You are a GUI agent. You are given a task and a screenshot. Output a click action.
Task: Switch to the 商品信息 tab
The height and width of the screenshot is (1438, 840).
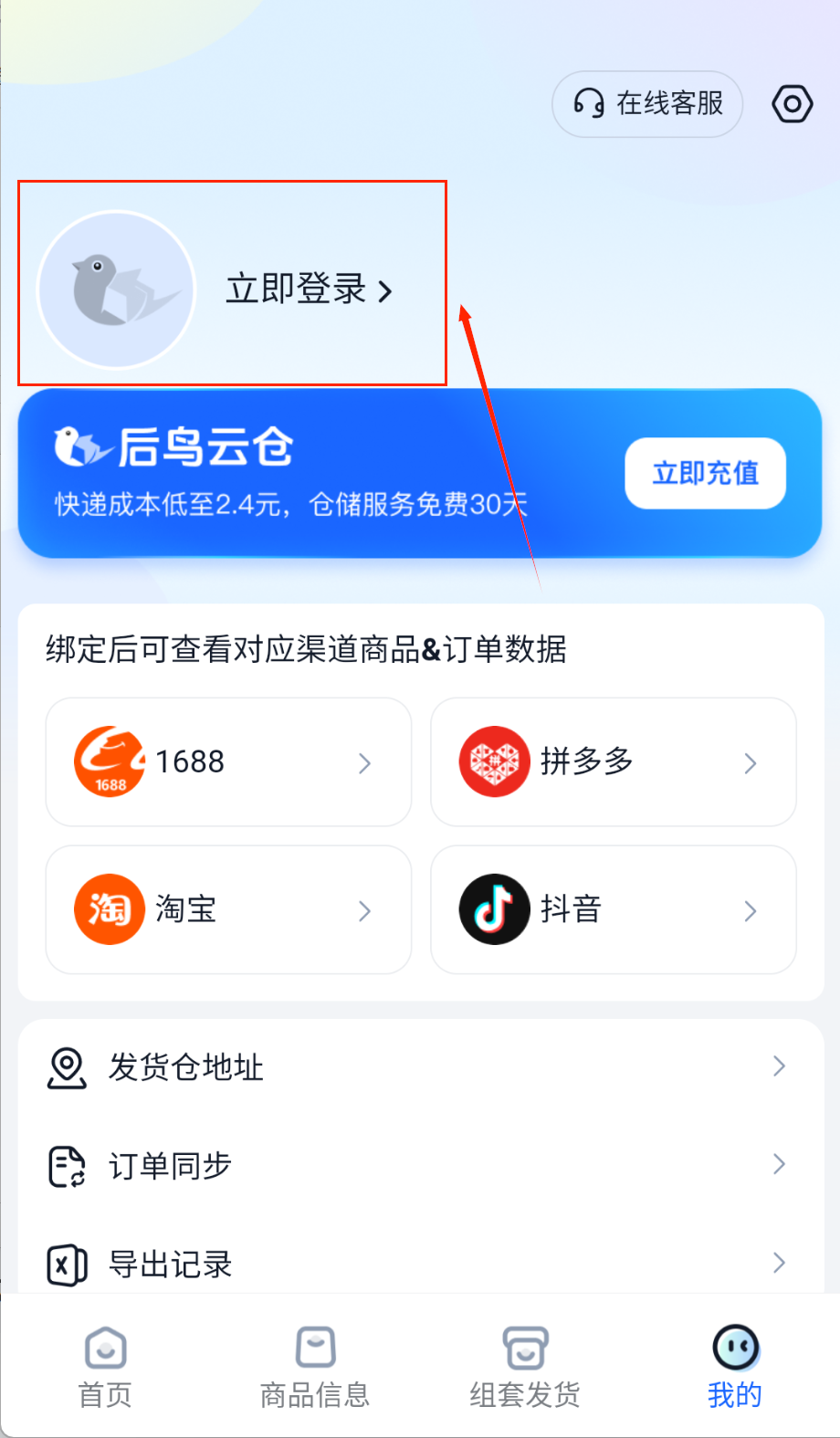(315, 1367)
